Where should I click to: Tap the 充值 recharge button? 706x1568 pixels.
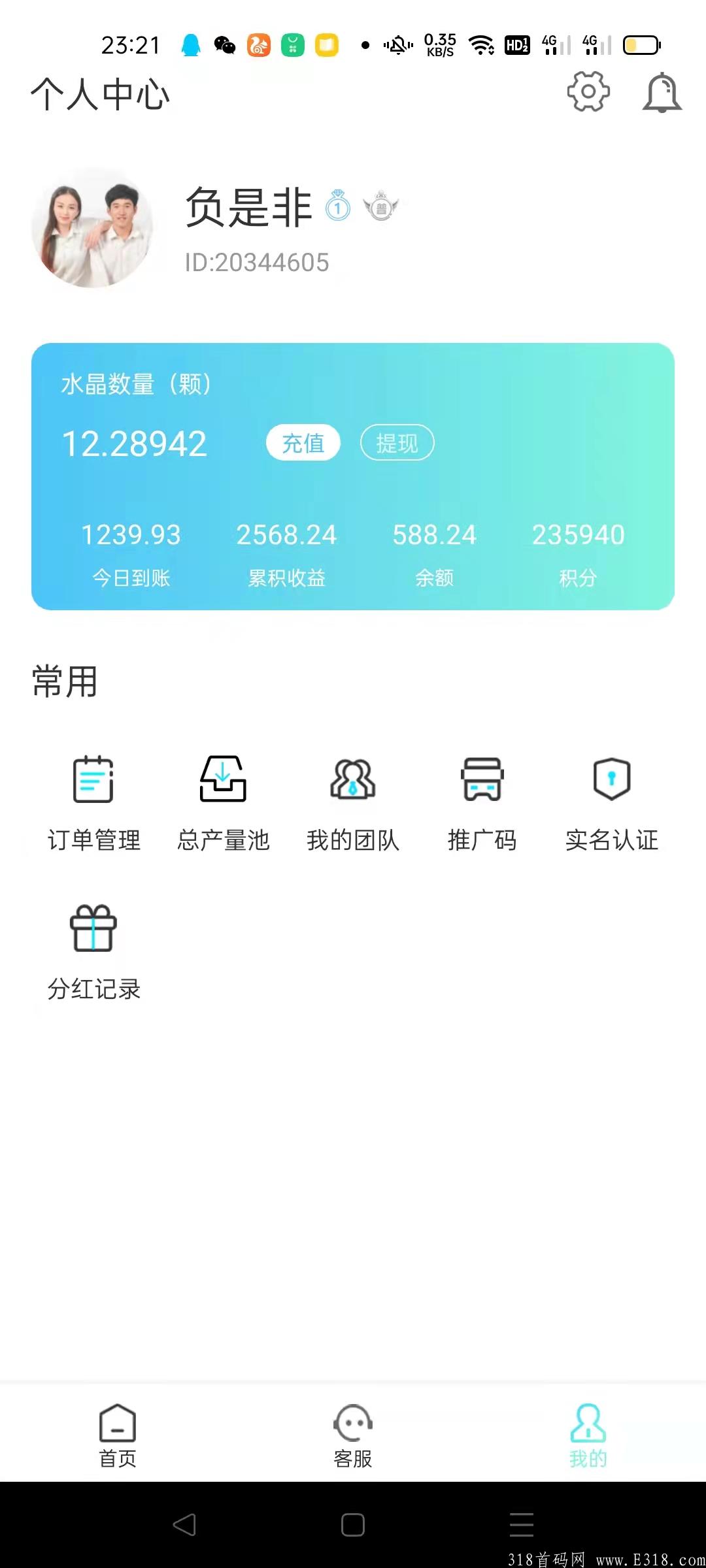pos(303,442)
